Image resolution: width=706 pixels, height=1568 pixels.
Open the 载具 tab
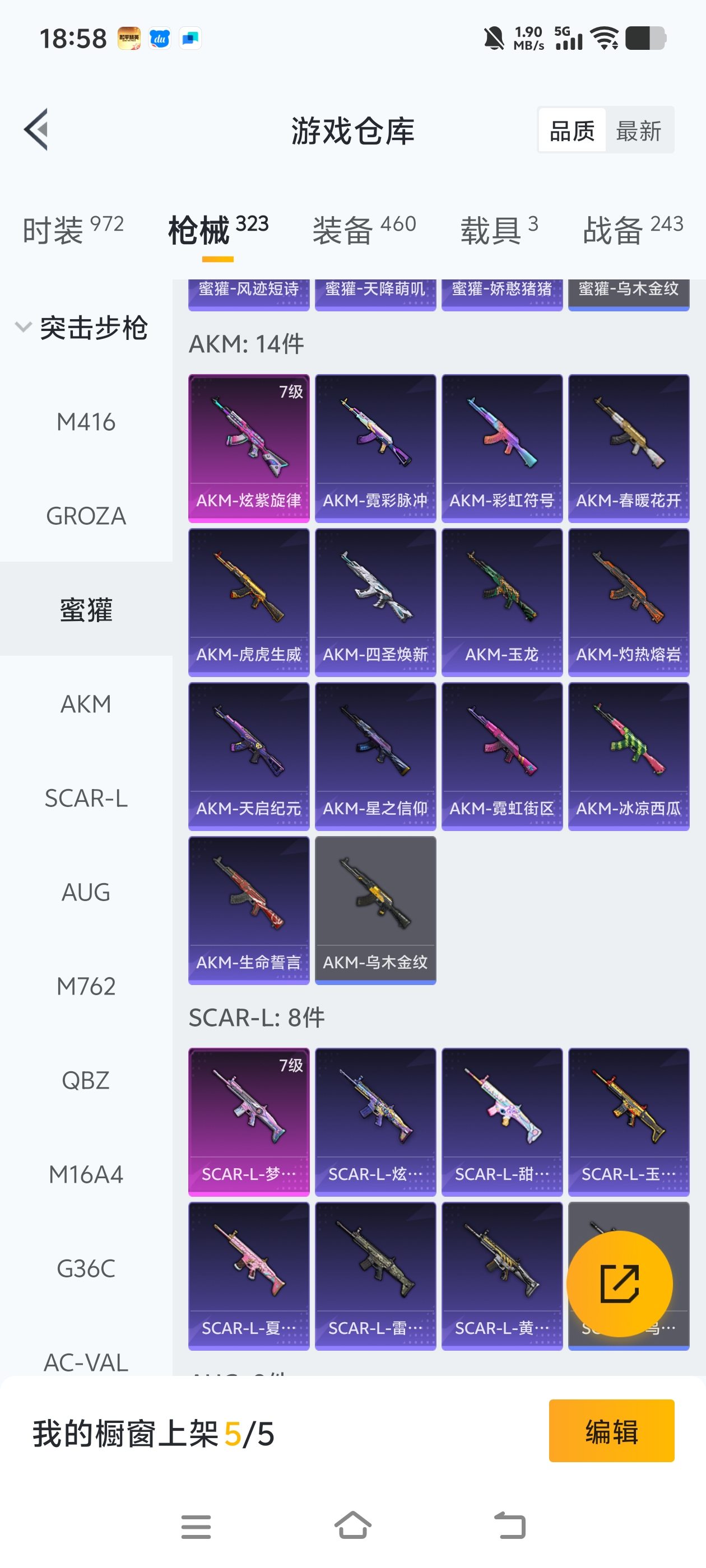(x=498, y=230)
